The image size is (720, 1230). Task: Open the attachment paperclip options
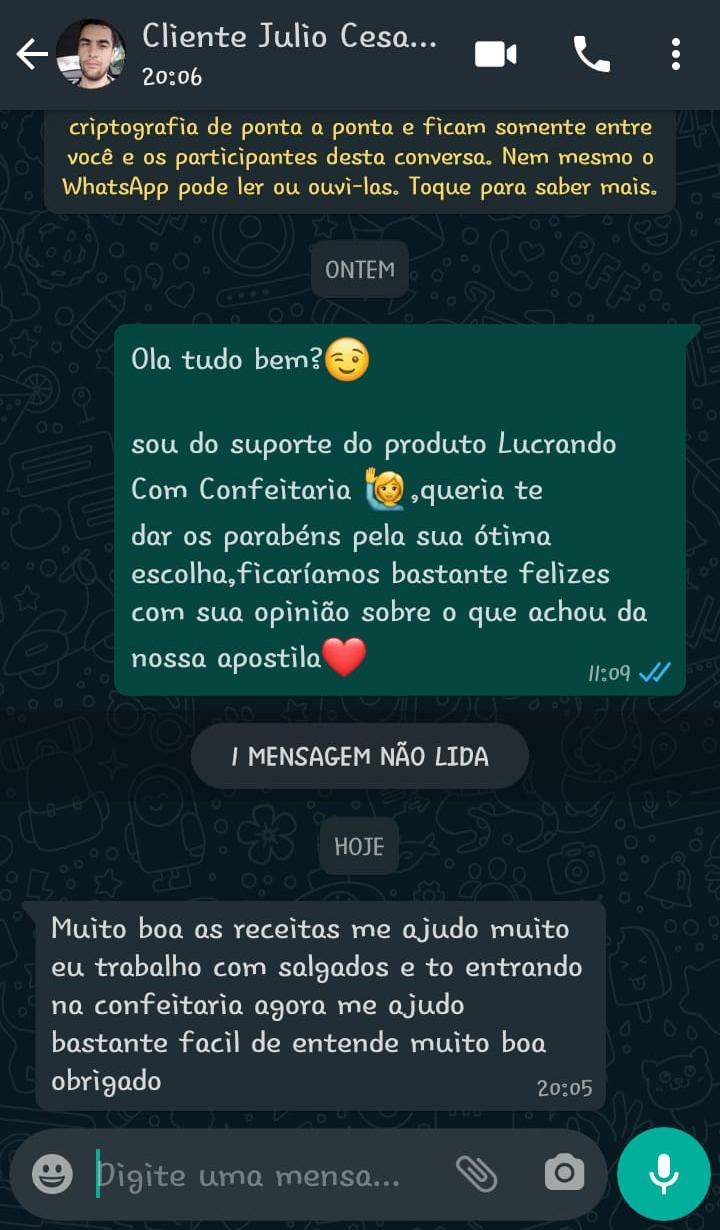pos(478,1174)
